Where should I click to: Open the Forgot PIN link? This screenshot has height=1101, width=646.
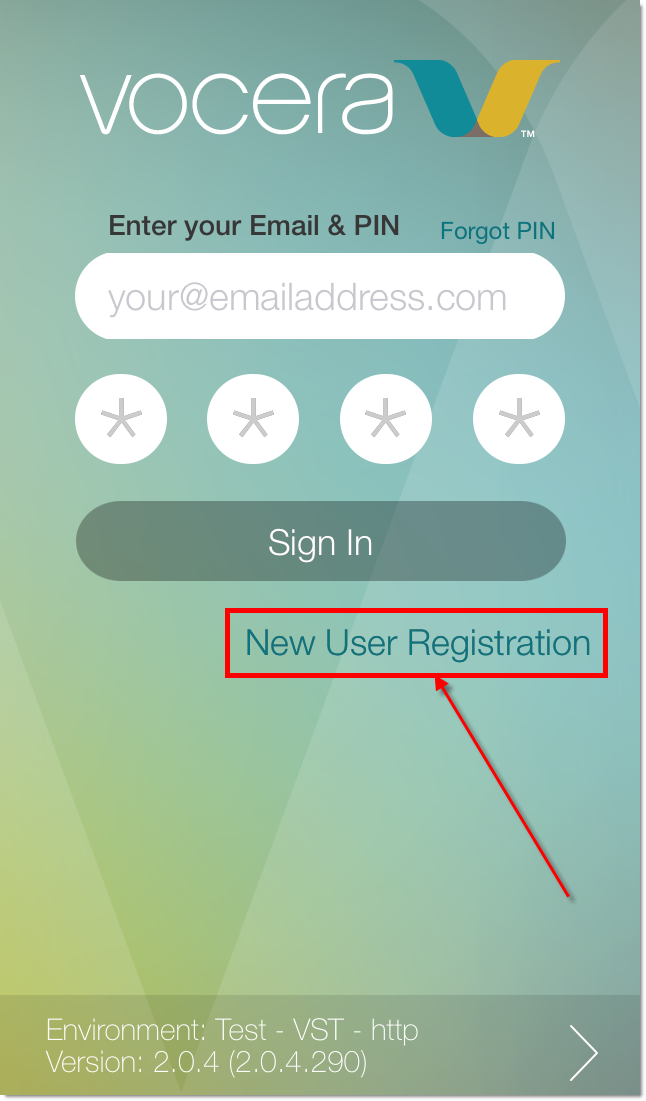click(x=497, y=230)
